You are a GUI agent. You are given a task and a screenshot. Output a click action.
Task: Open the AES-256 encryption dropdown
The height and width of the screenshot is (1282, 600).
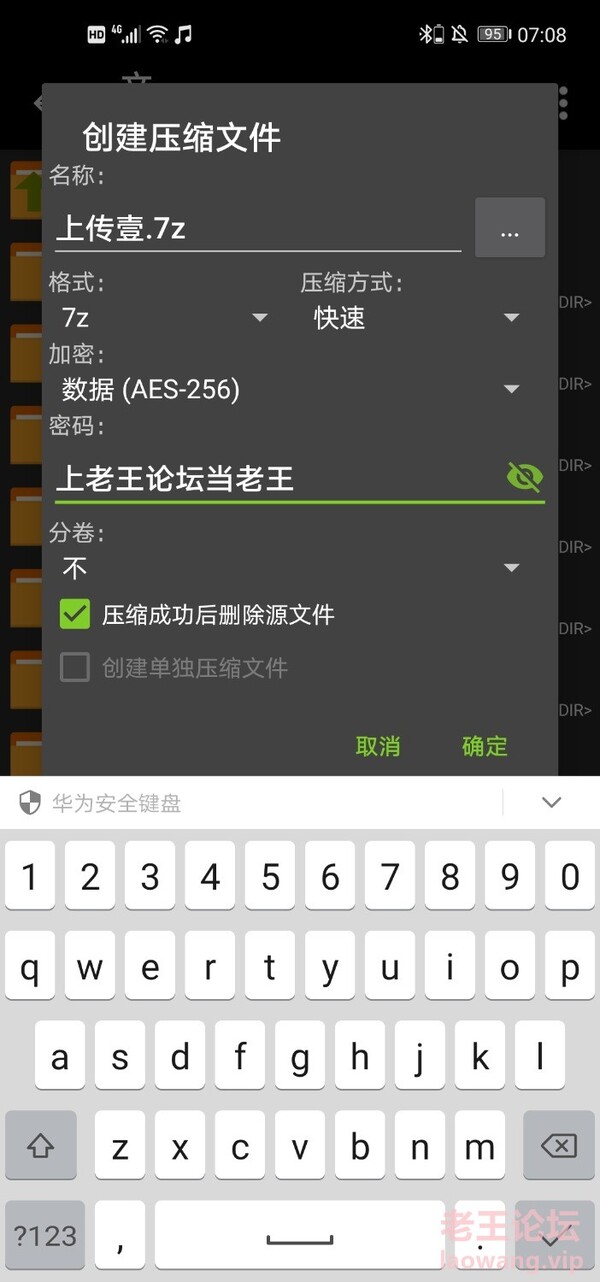tap(290, 389)
